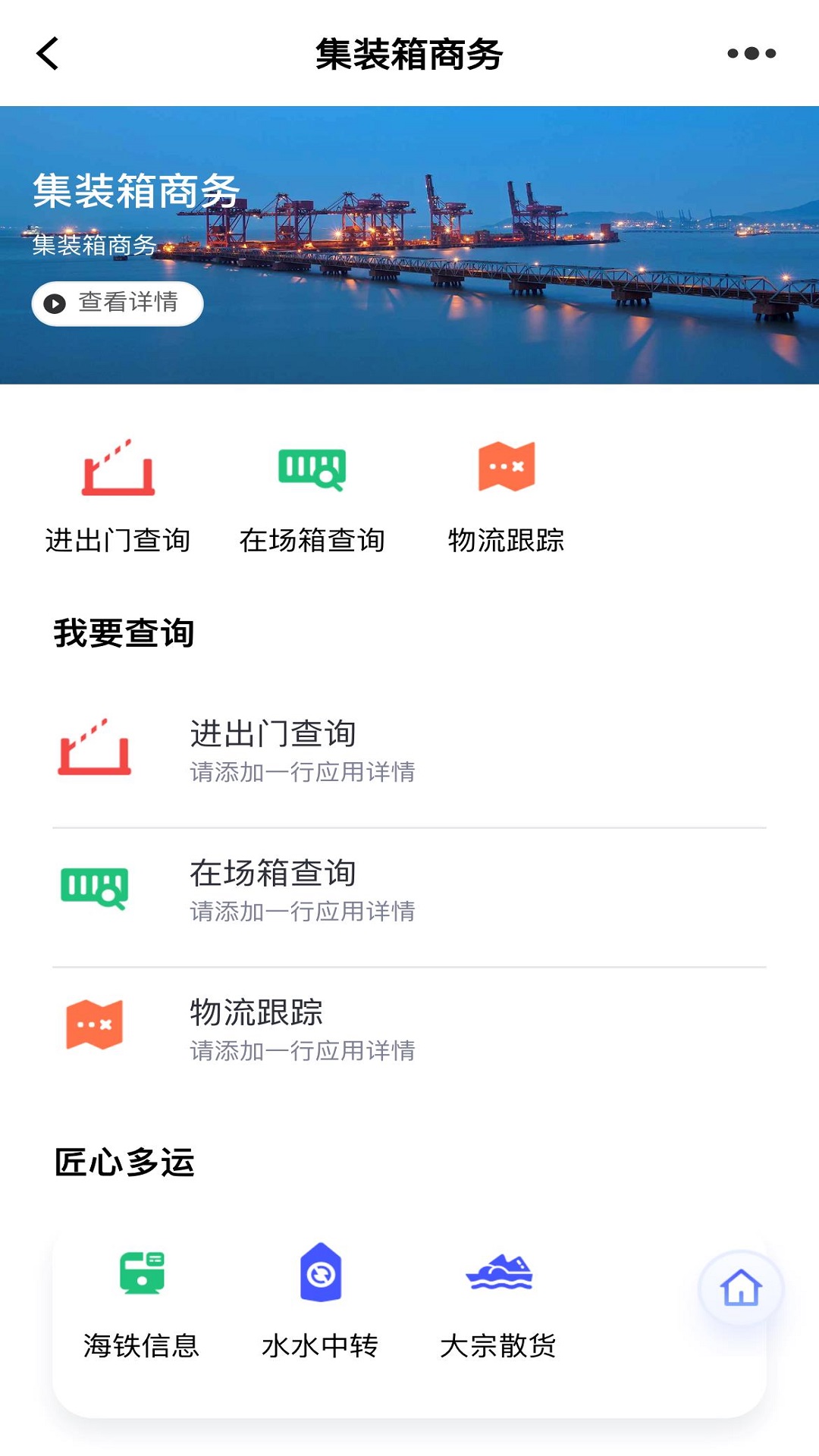Open 物流跟踪 via the orange map icon
Image resolution: width=819 pixels, height=1456 pixels.
[507, 469]
